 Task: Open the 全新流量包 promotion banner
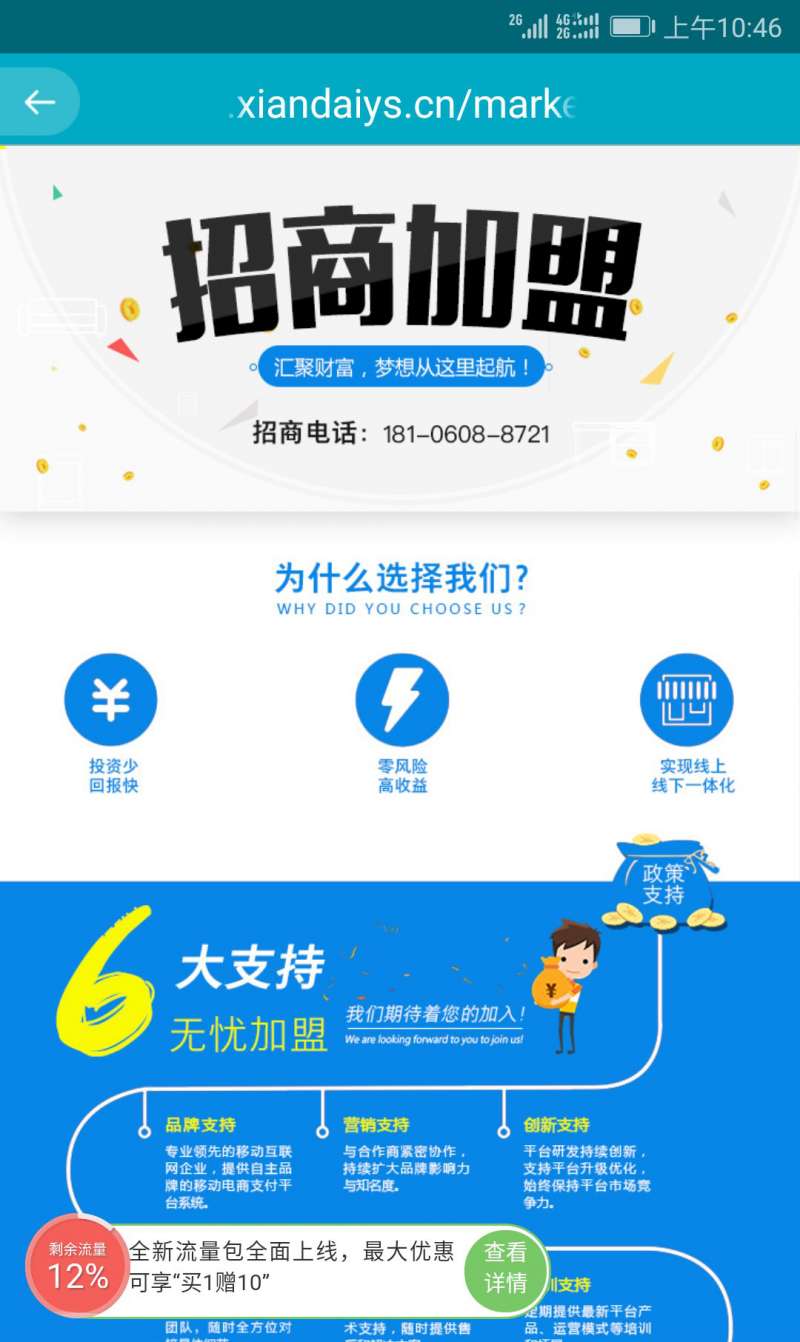click(x=292, y=1266)
